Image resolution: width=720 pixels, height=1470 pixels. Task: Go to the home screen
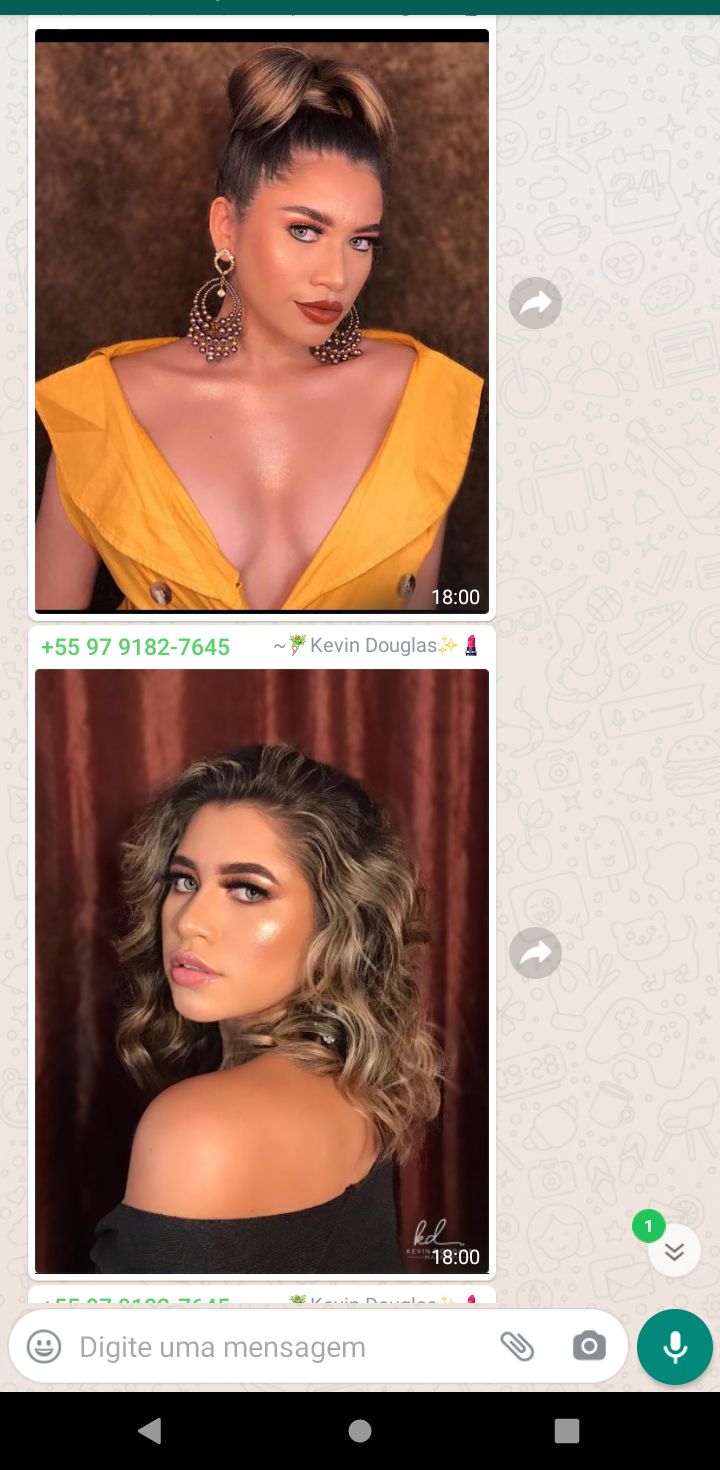(360, 1431)
